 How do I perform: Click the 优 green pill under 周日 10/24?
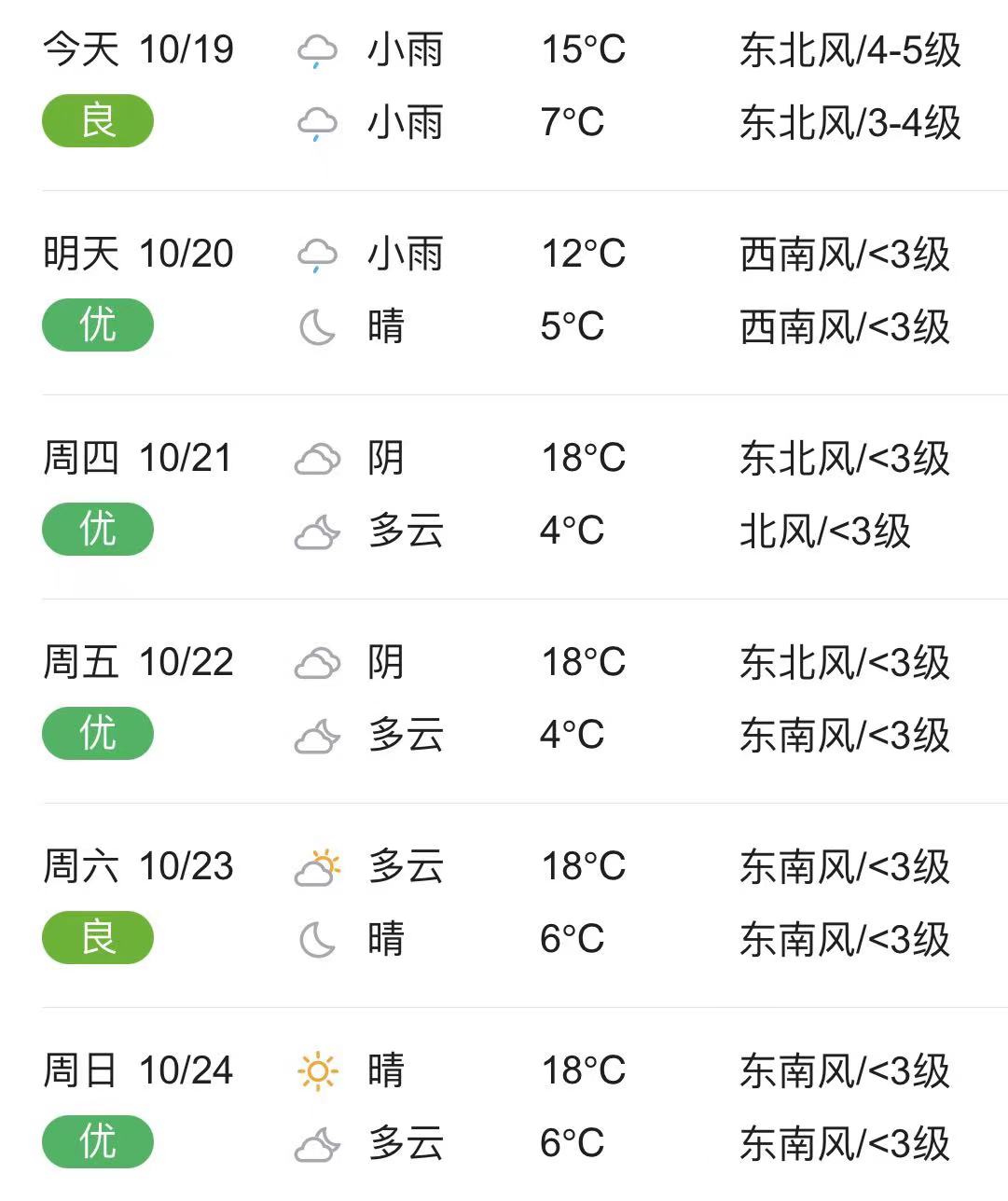[x=97, y=1140]
